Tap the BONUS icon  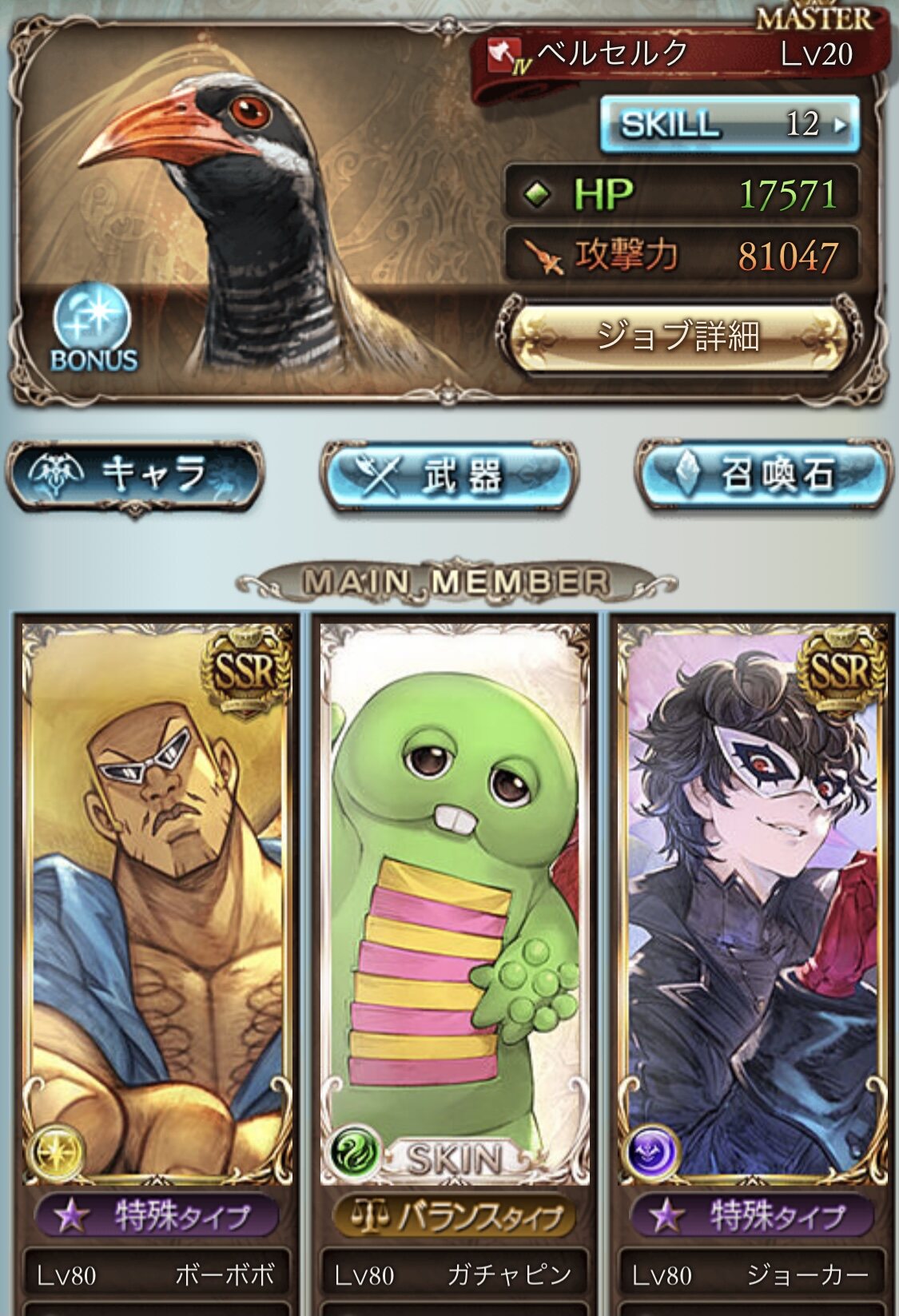point(93,328)
